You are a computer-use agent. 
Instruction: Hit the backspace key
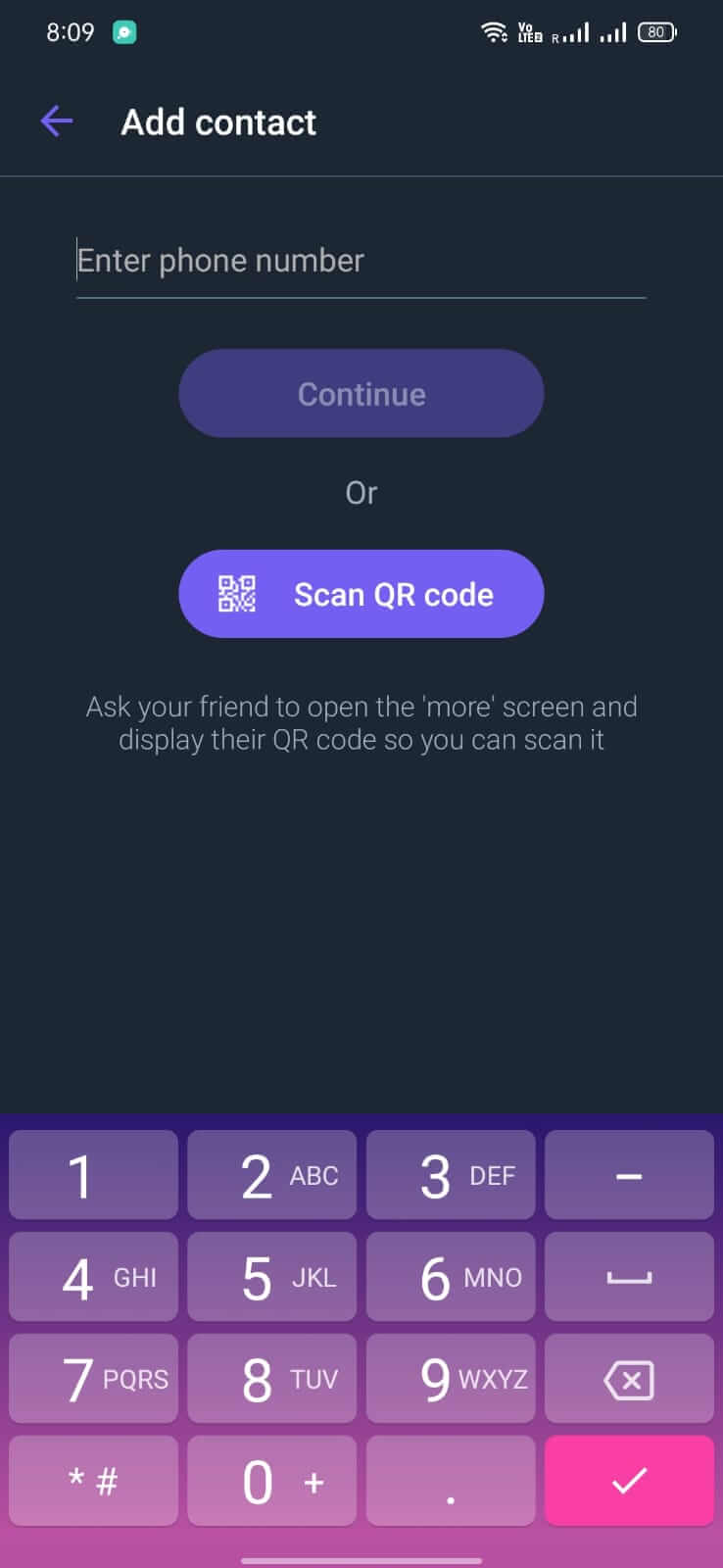coord(629,1379)
